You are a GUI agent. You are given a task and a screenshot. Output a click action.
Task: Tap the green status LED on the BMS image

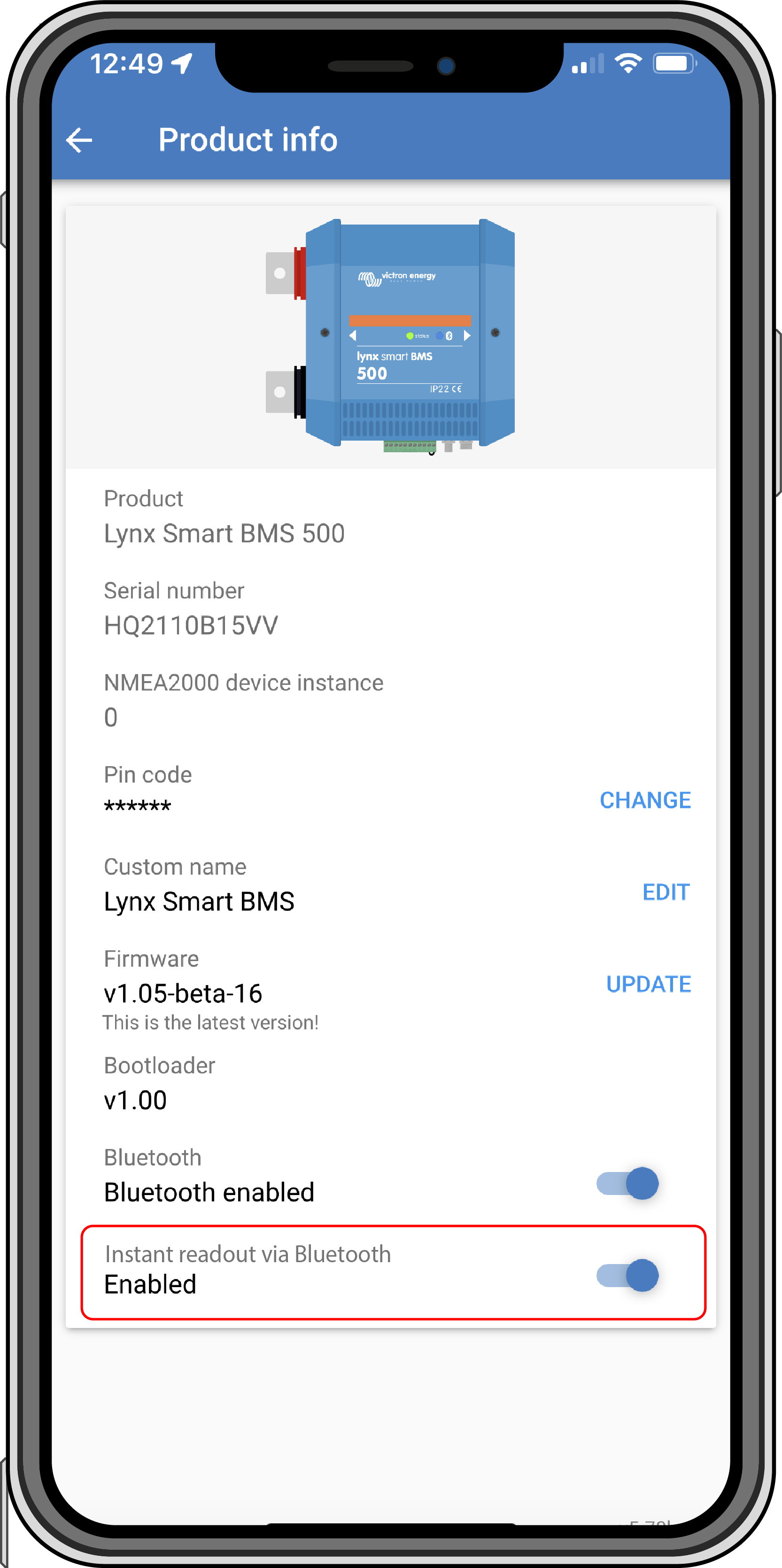tap(410, 335)
